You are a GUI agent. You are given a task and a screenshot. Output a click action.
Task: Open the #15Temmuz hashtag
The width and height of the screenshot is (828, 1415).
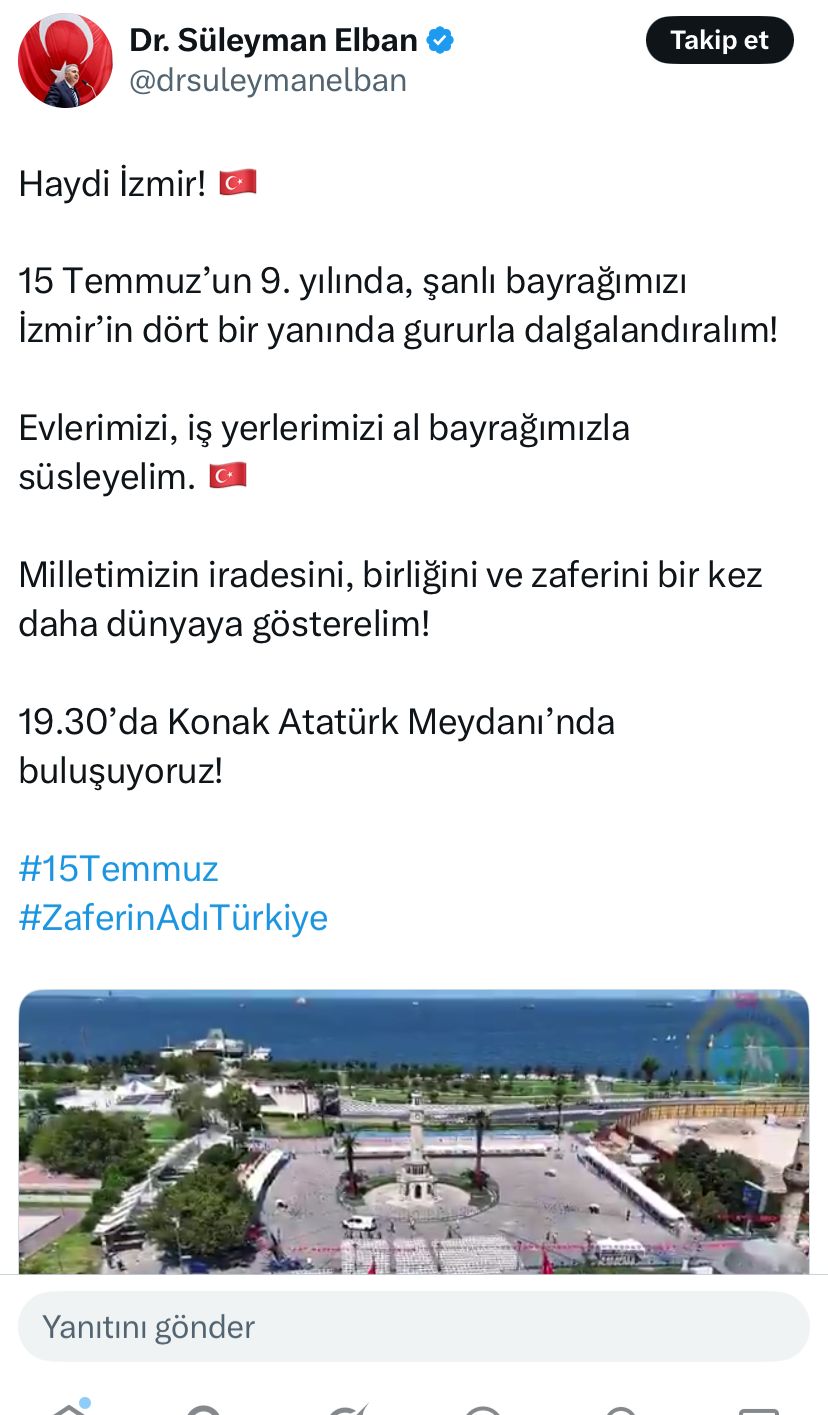(118, 868)
